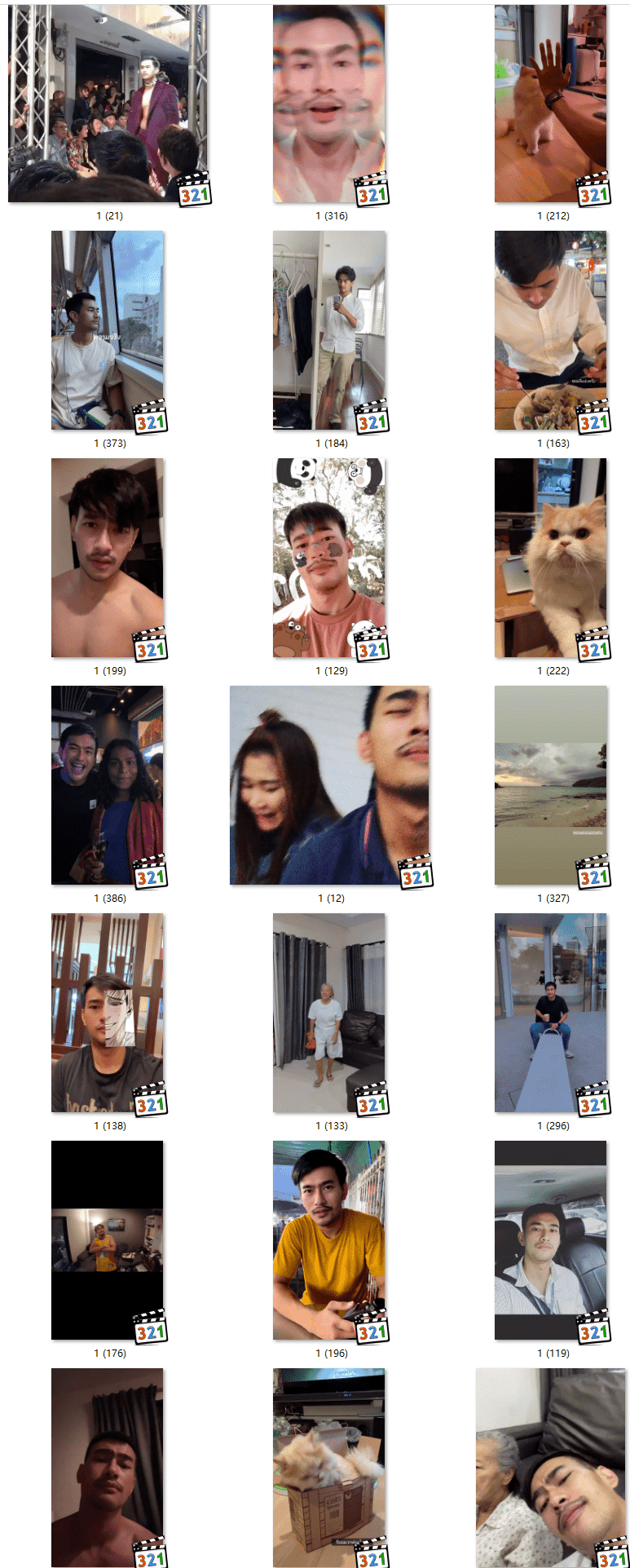Image resolution: width=630 pixels, height=1568 pixels.
Task: Open video file 1 (386)
Action: (x=107, y=785)
